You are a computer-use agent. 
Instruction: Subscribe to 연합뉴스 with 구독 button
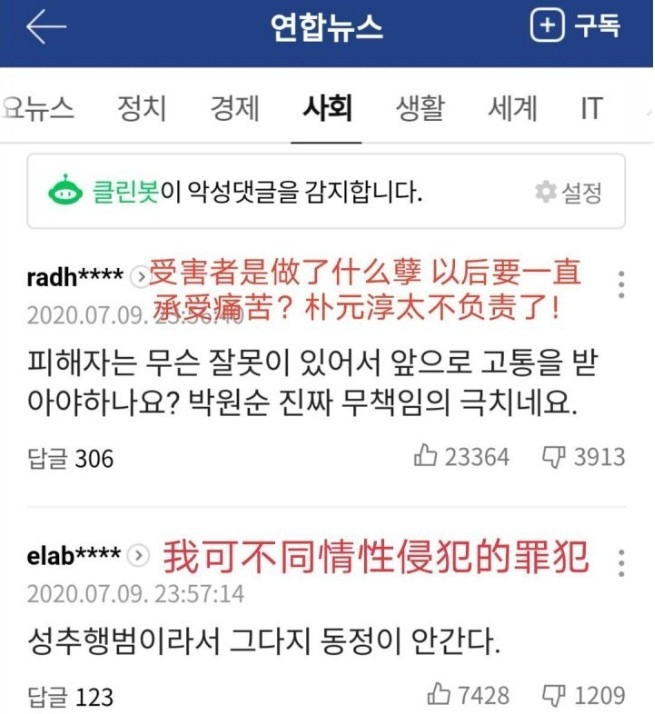(576, 27)
